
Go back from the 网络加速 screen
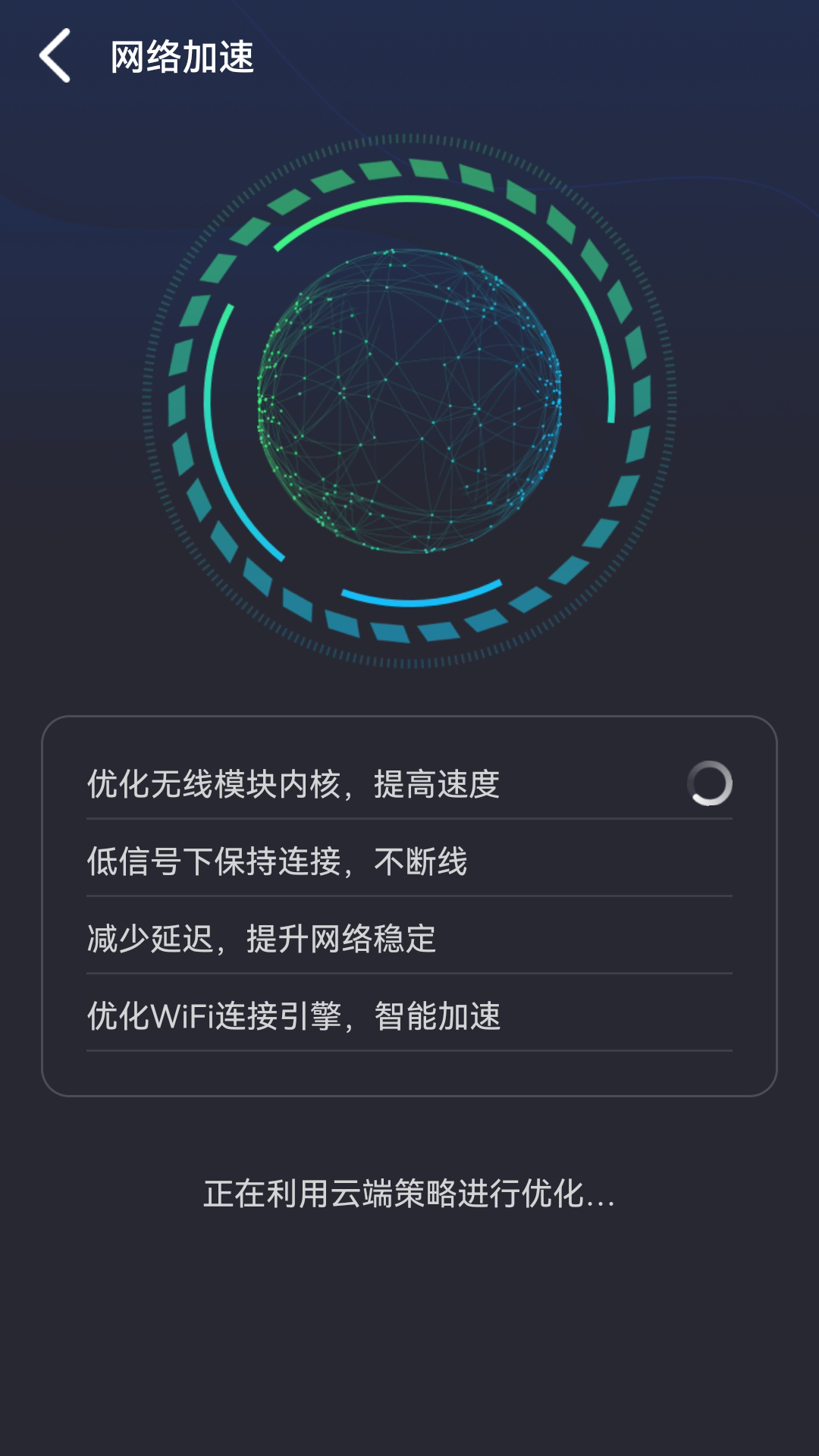(x=55, y=56)
